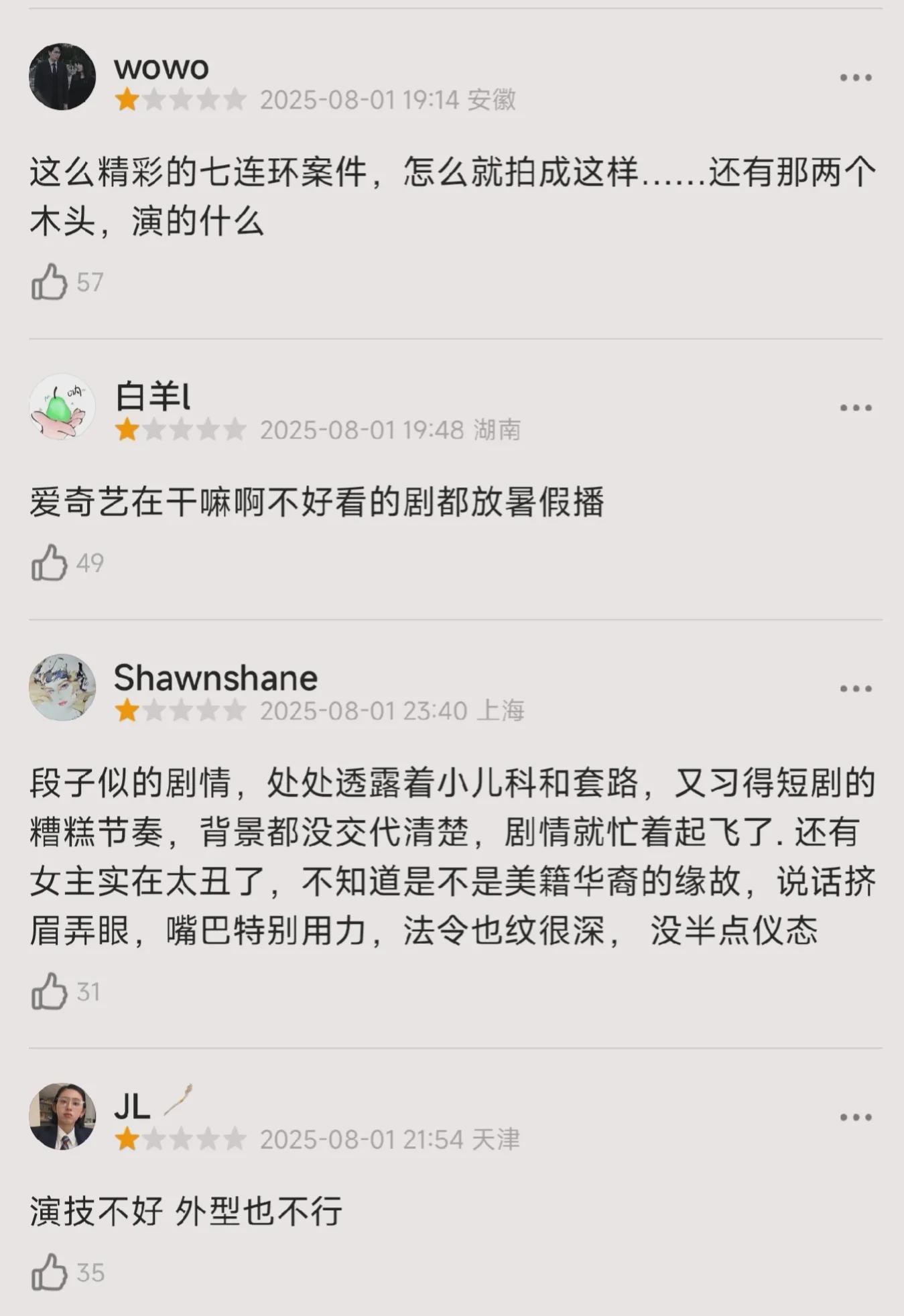Open Shawnshane's profile avatar
This screenshot has height=1316, width=904.
(62, 687)
